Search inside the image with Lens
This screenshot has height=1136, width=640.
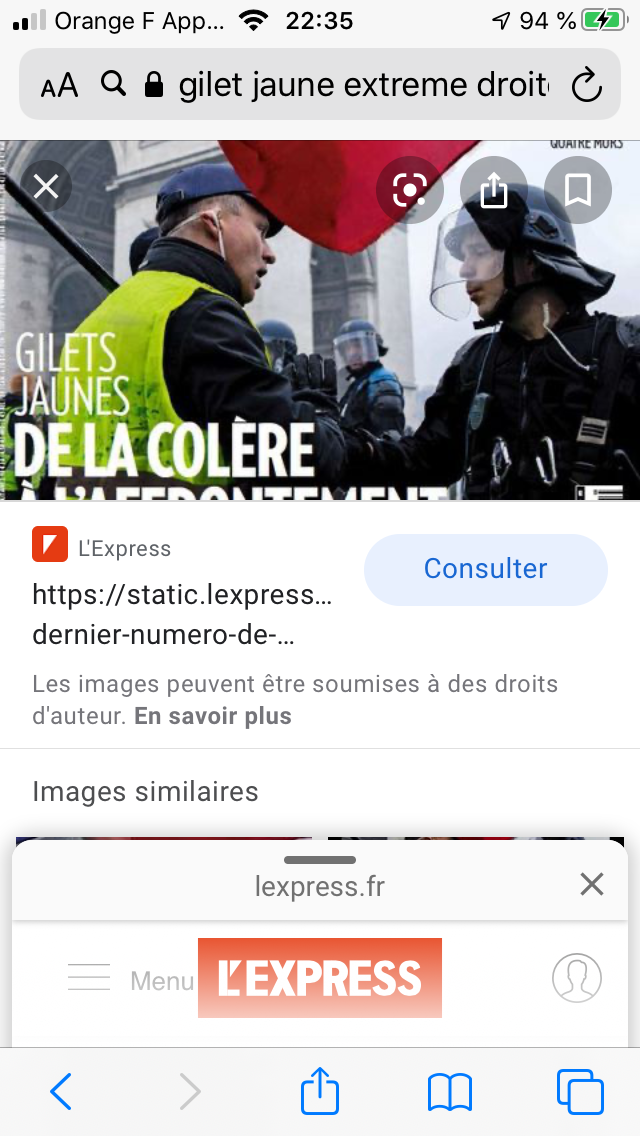pyautogui.click(x=410, y=190)
